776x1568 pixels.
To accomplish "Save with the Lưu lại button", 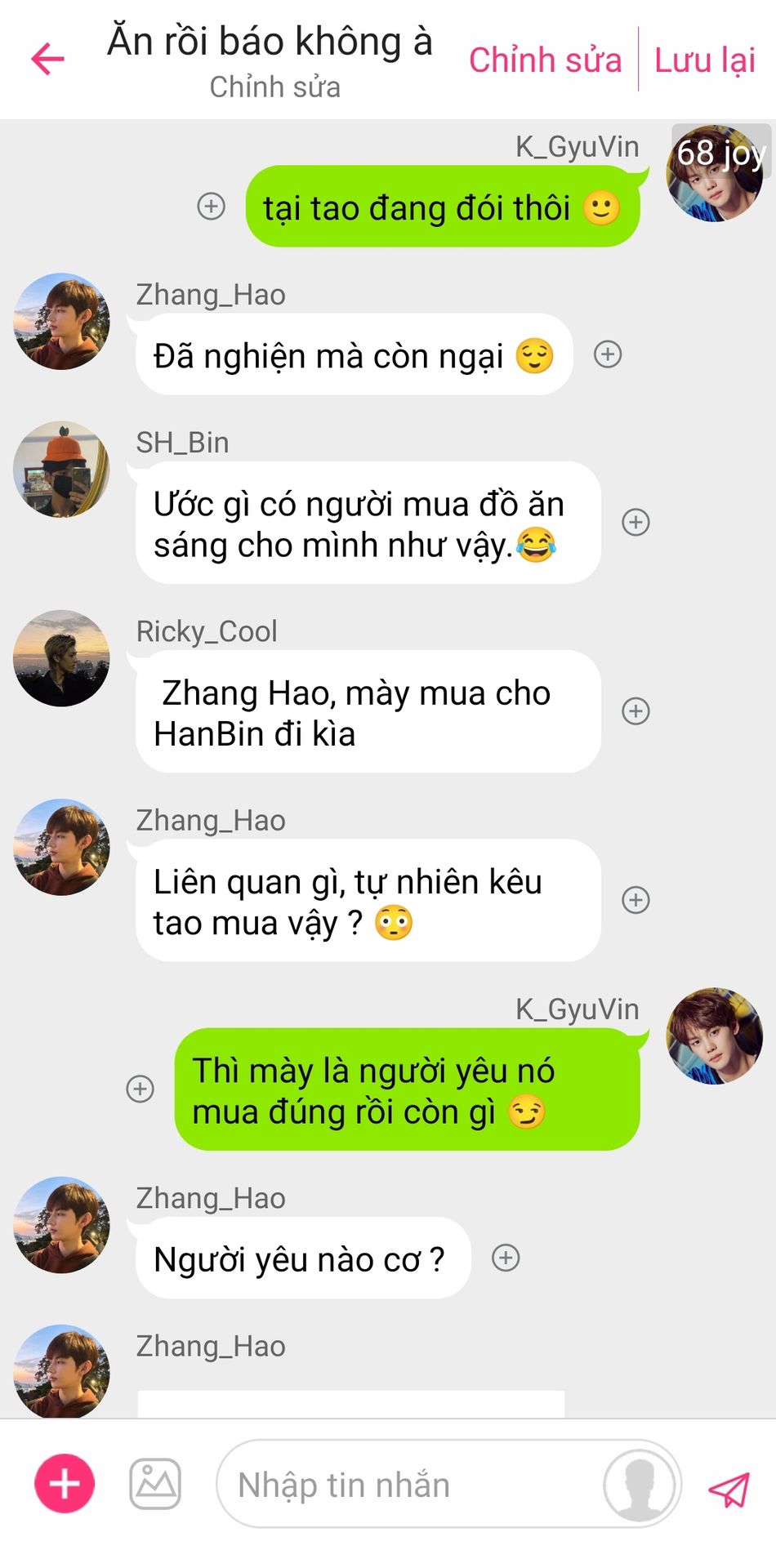I will (x=705, y=60).
